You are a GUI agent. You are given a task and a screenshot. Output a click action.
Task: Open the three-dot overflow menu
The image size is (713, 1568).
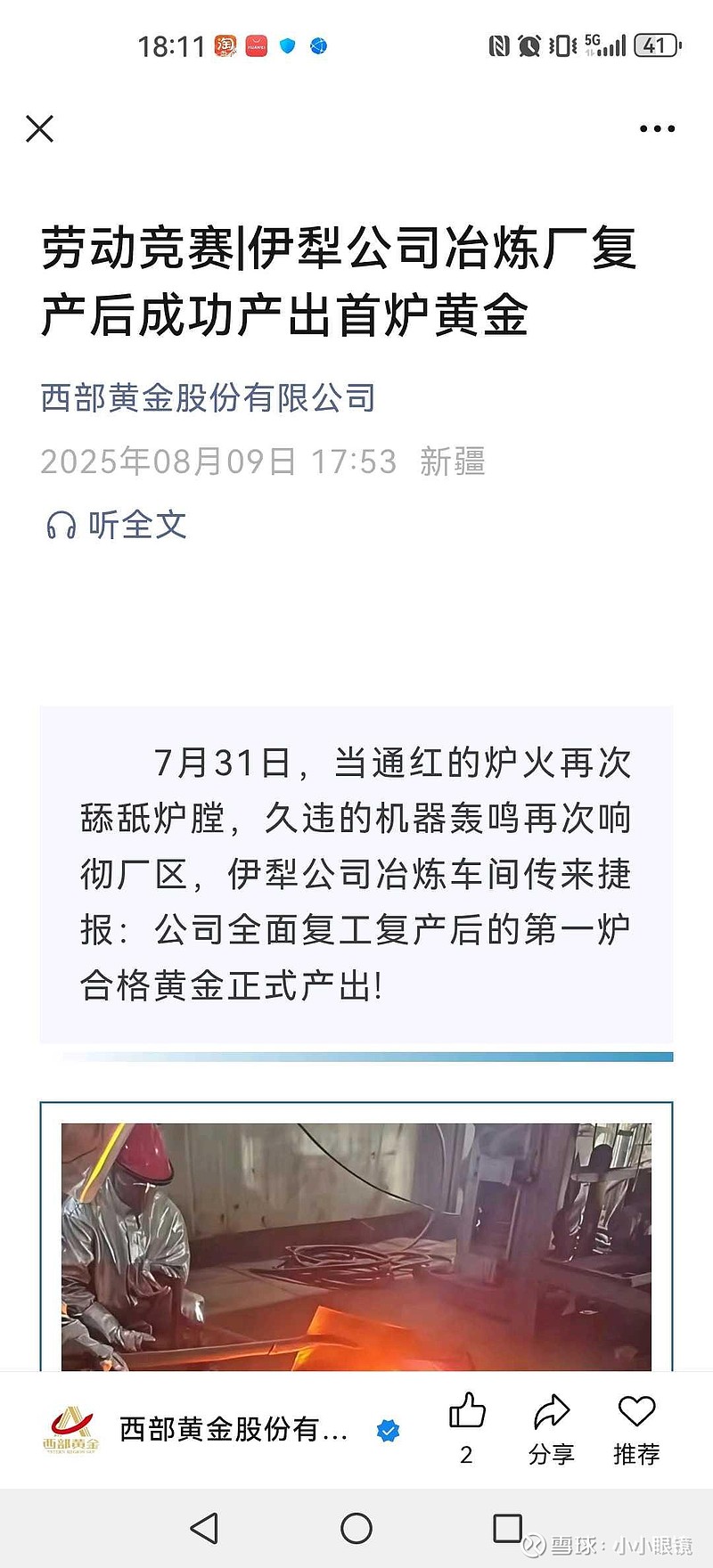pyautogui.click(x=657, y=129)
